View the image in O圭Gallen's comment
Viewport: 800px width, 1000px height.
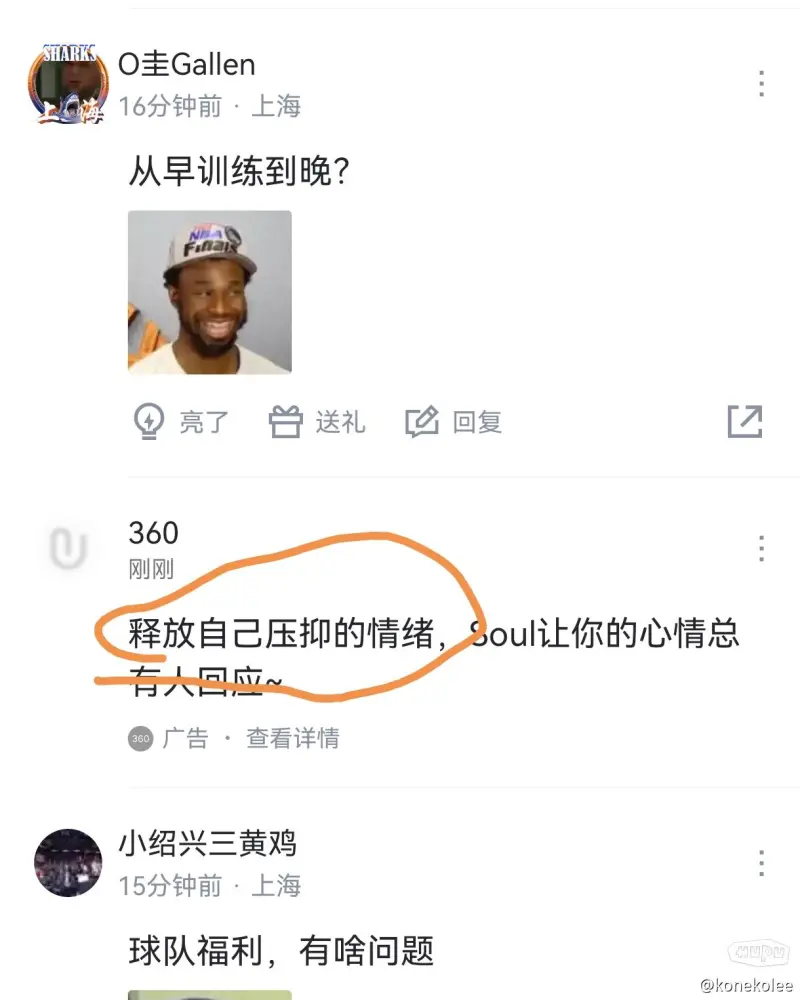point(210,292)
